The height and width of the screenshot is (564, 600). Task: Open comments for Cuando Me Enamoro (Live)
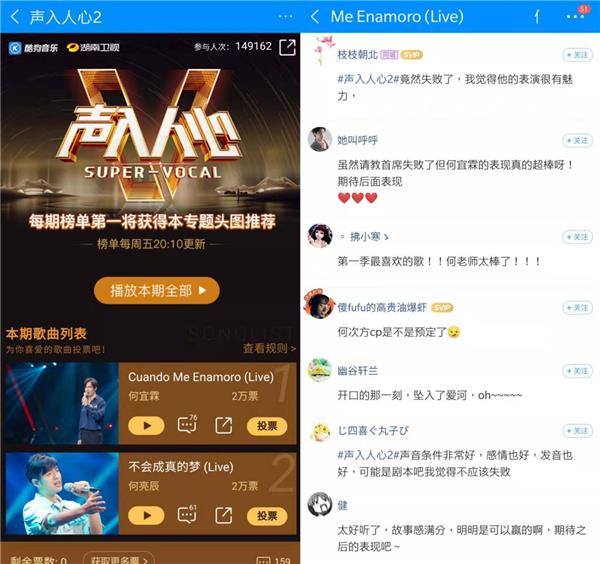click(x=186, y=425)
